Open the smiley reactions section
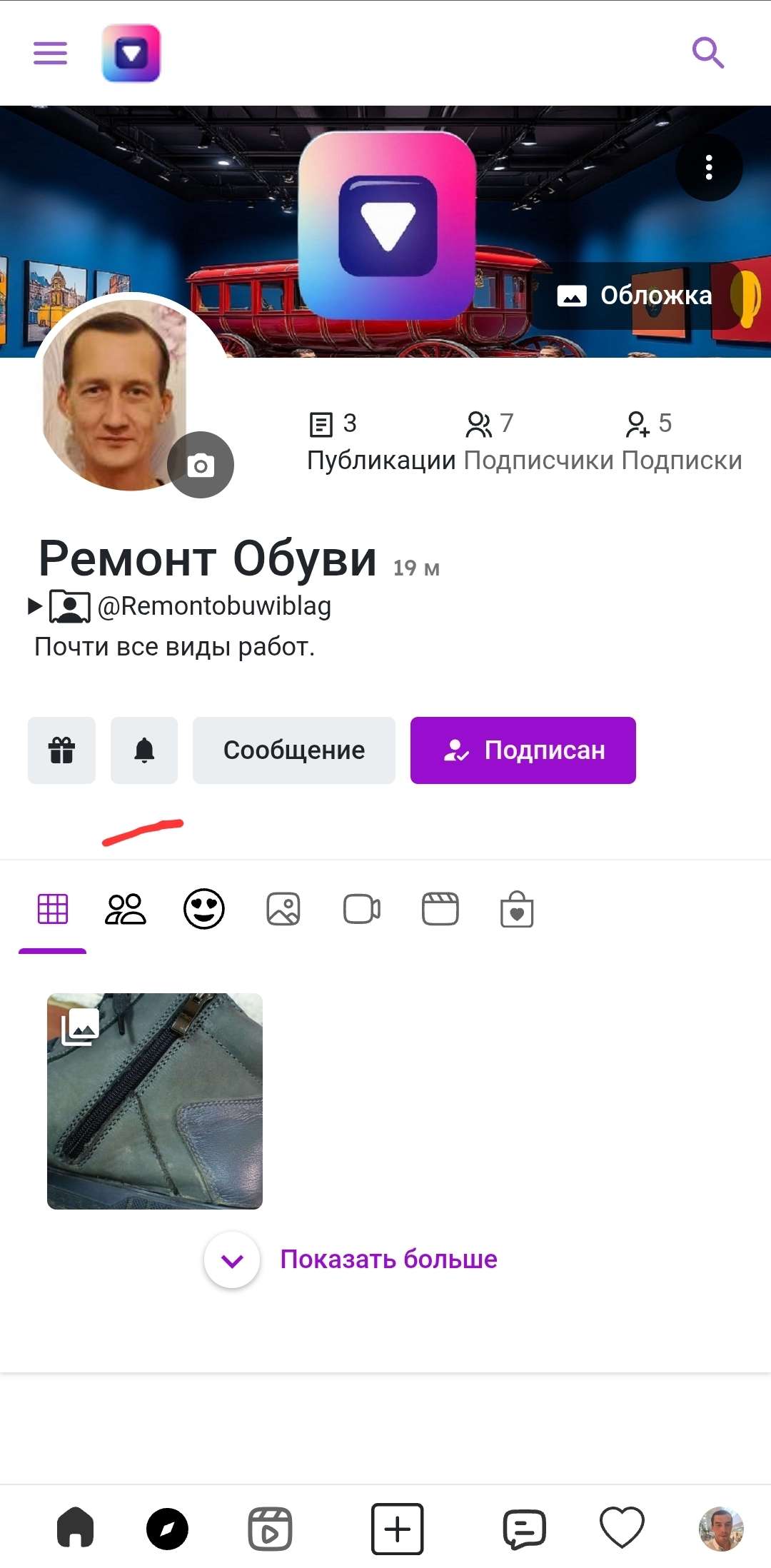This screenshot has height=1568, width=771. pyautogui.click(x=203, y=909)
